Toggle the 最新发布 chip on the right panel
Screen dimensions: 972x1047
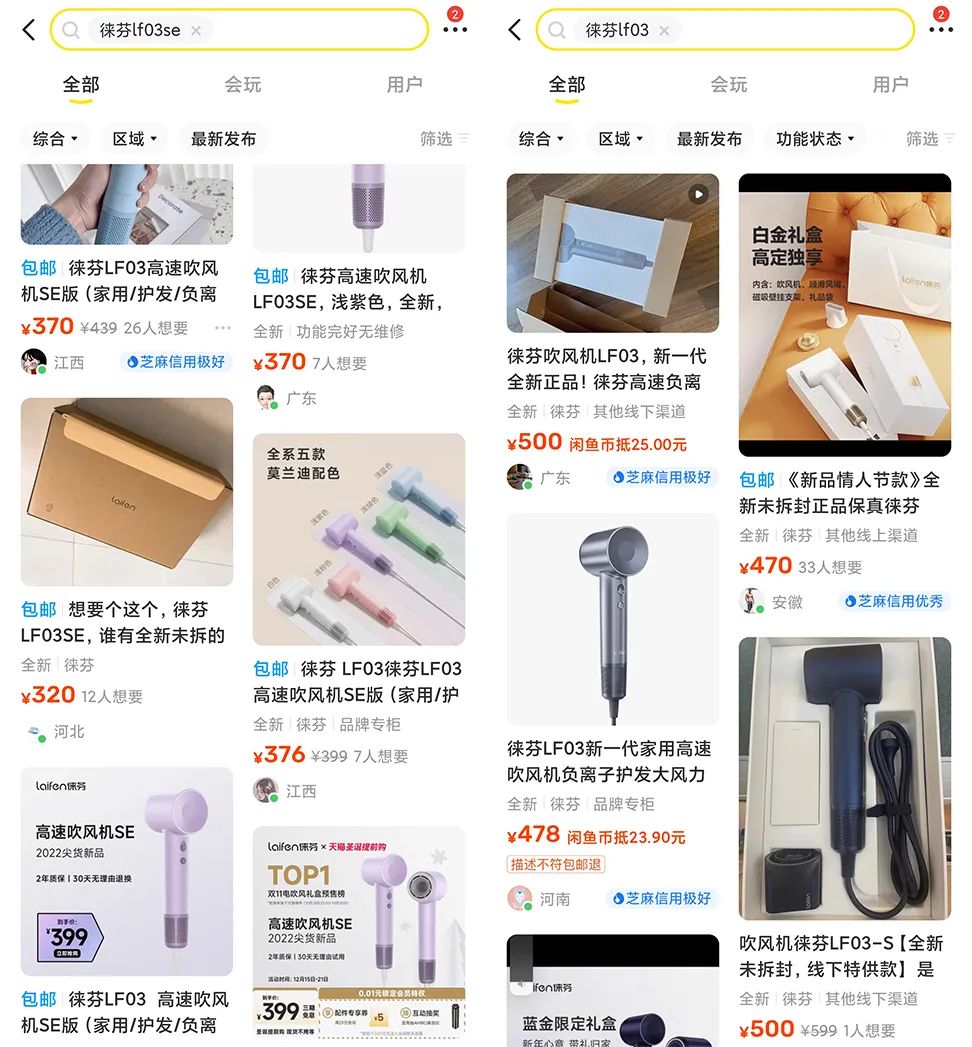709,139
